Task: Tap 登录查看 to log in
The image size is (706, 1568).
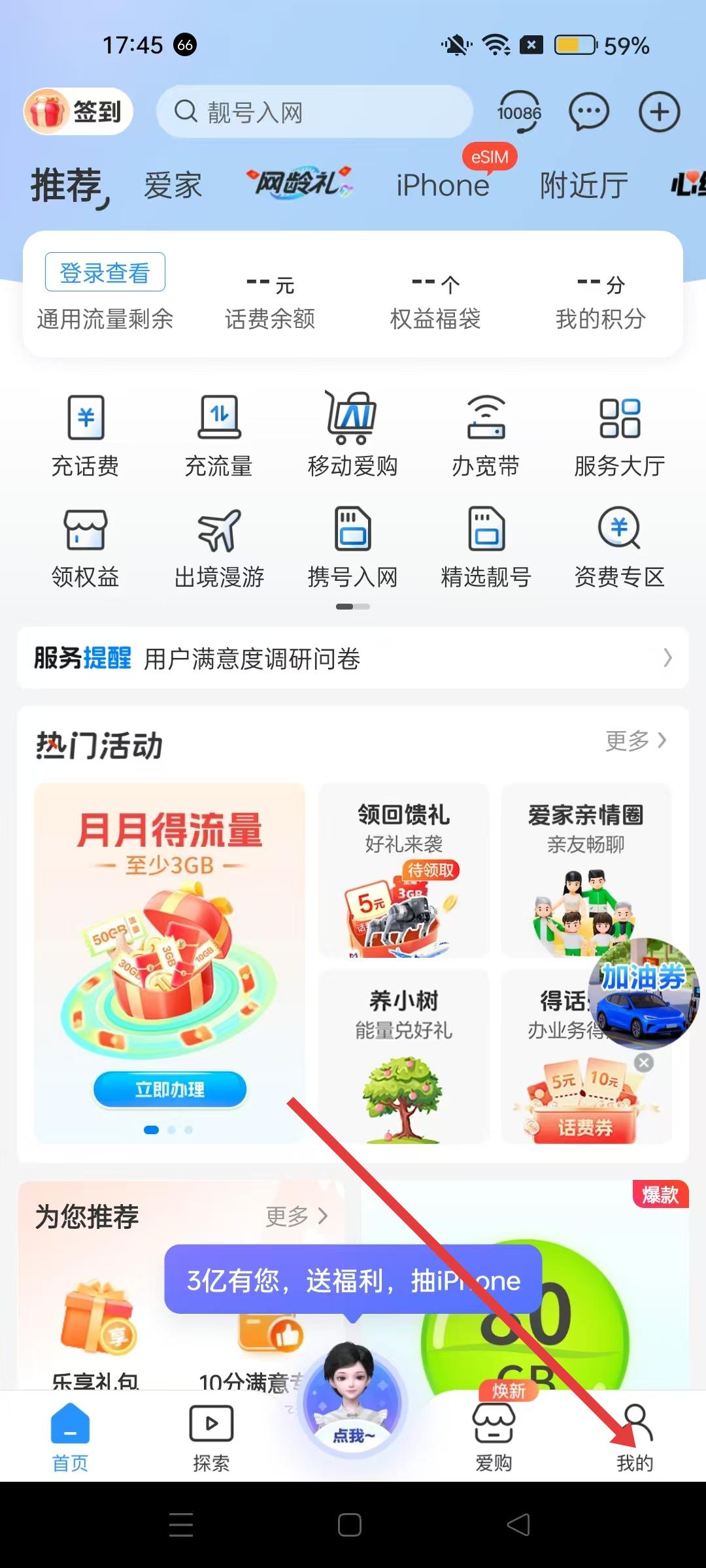Action: 105,272
